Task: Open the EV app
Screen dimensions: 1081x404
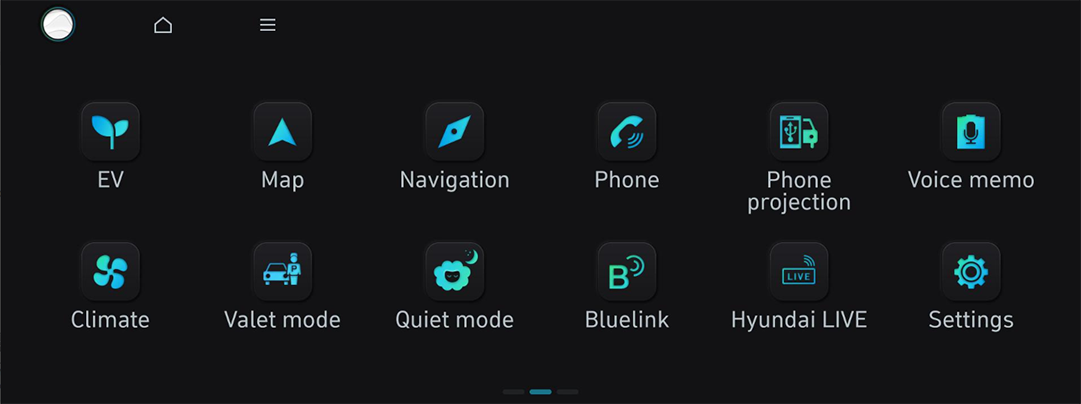Action: [110, 132]
